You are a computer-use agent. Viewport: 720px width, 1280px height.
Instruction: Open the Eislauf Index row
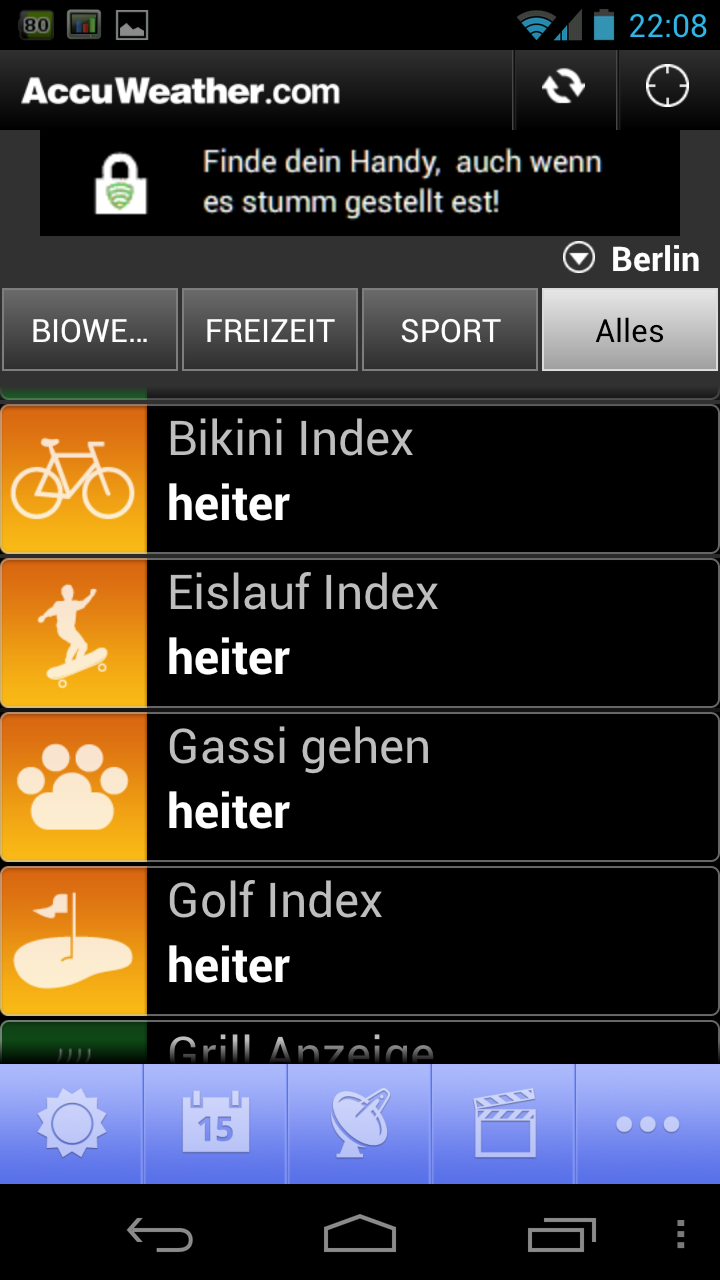pos(360,633)
